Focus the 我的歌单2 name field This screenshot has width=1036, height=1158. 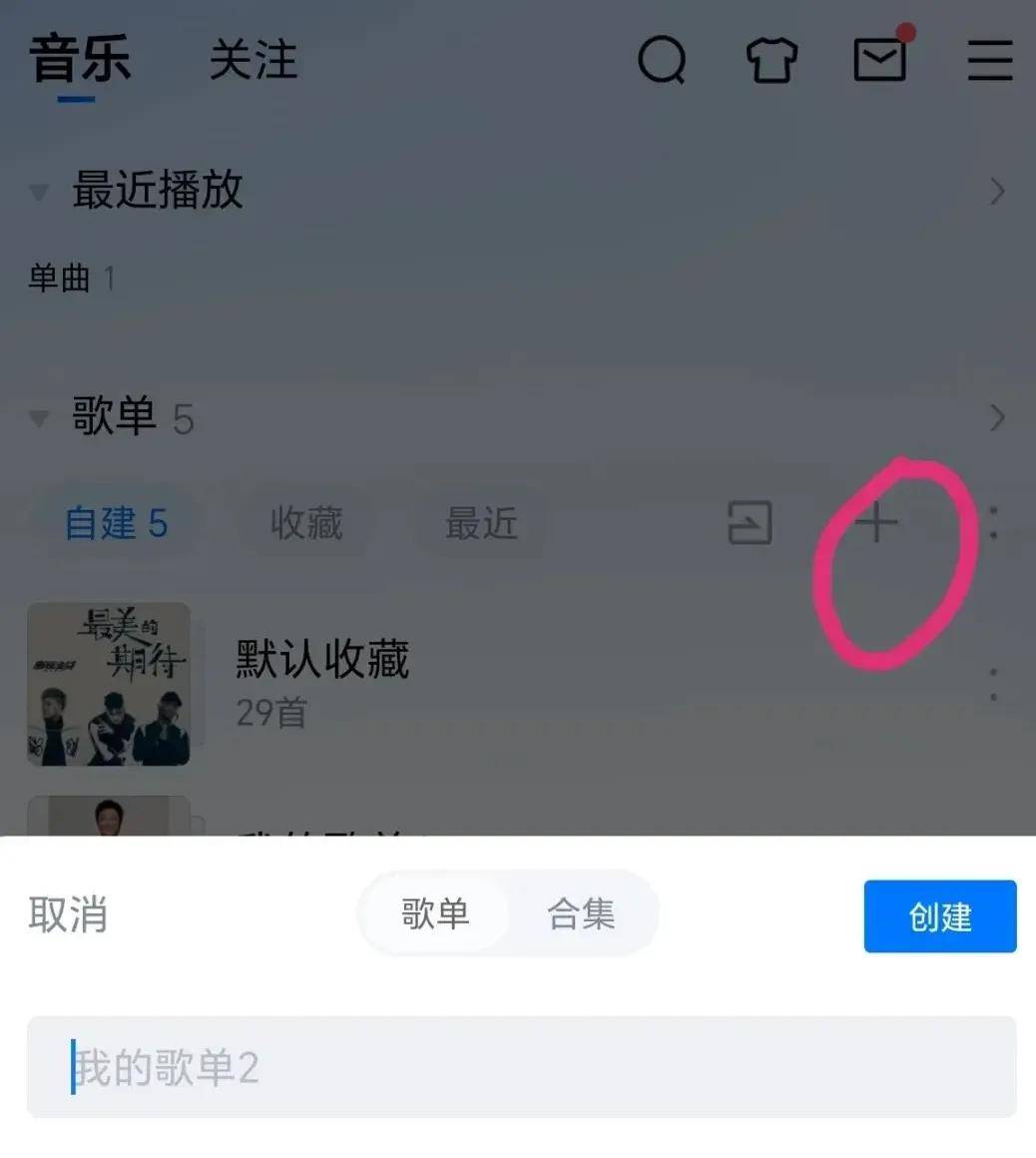coord(521,1067)
